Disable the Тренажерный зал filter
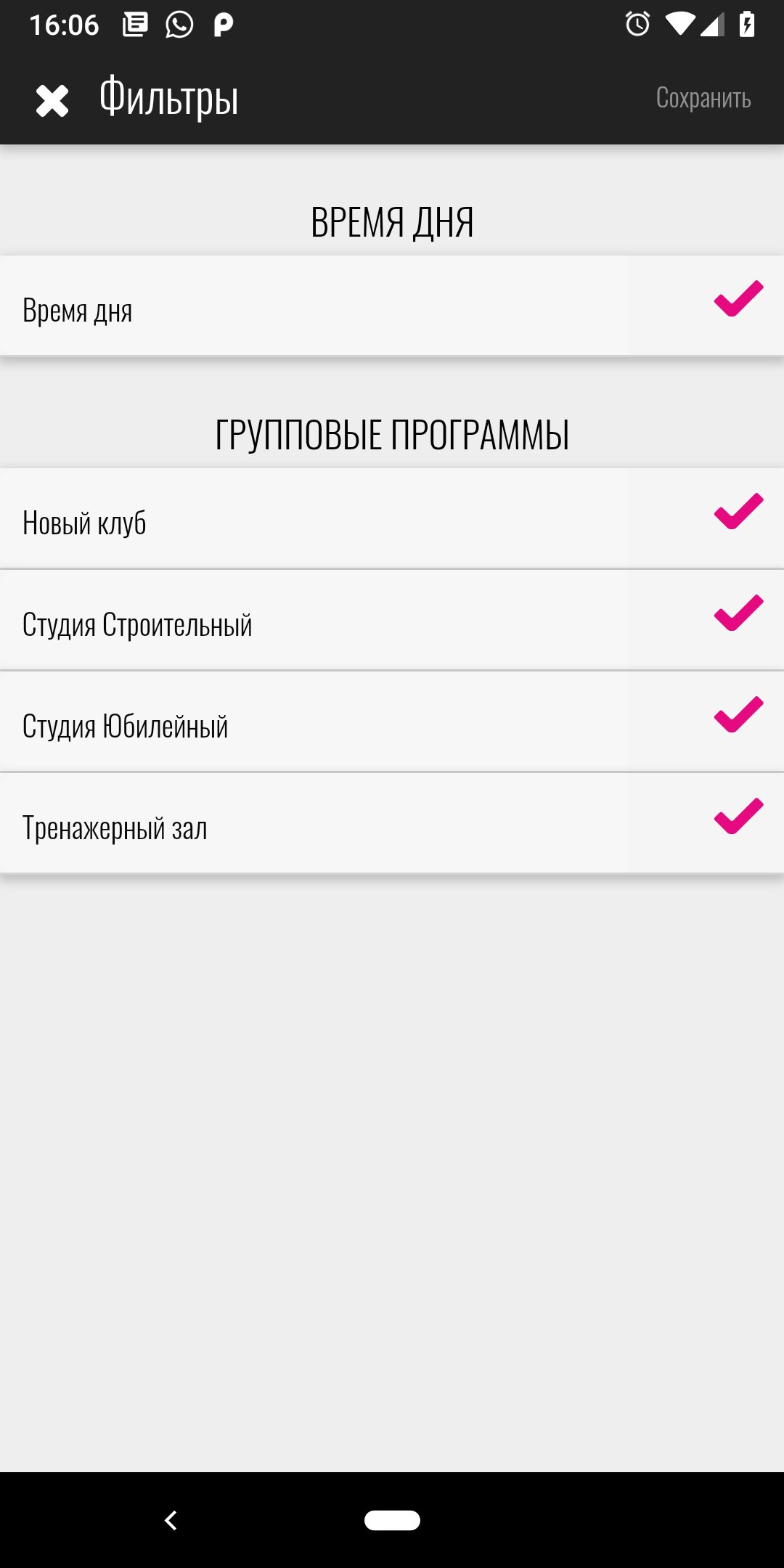 tap(738, 817)
